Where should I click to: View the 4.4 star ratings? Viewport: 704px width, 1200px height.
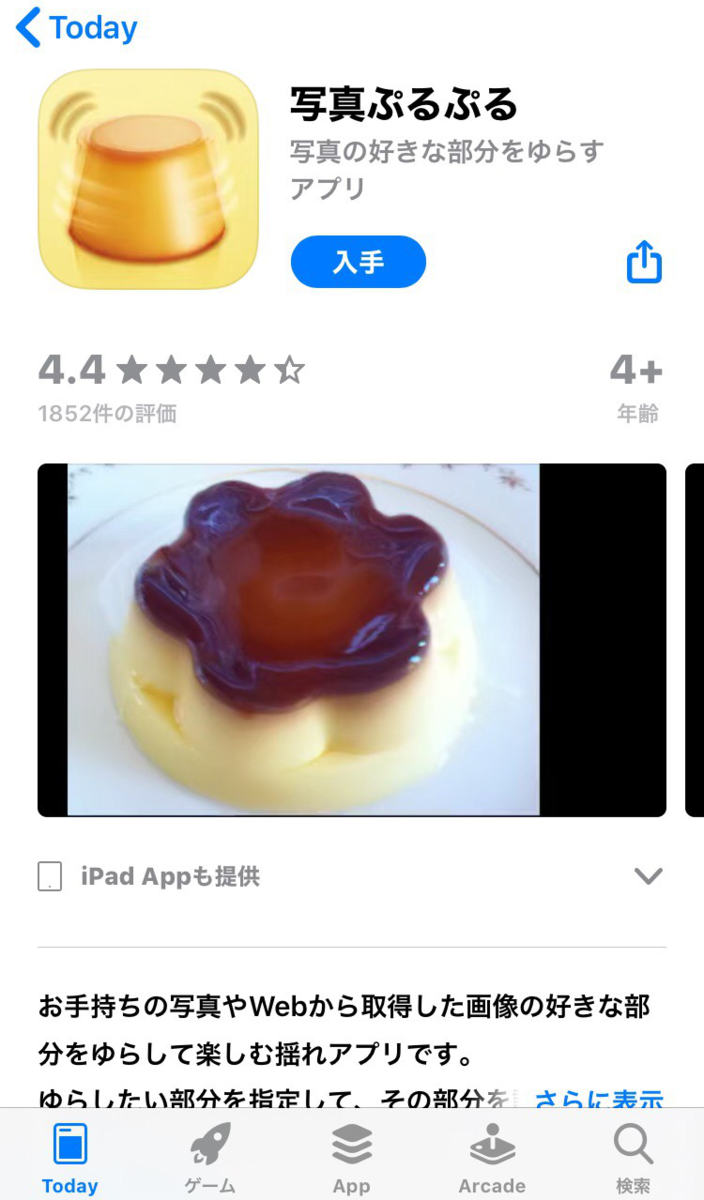tap(172, 385)
